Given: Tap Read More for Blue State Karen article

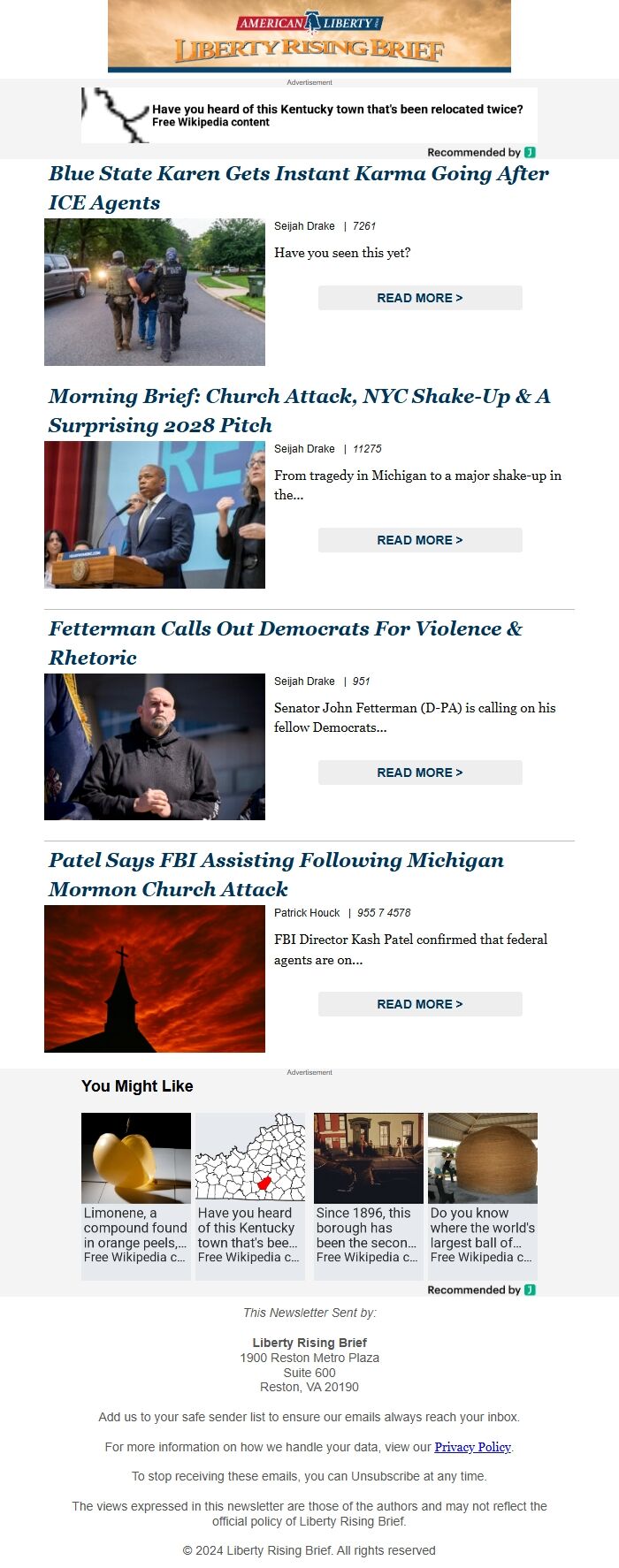Looking at the screenshot, I should pos(420,298).
